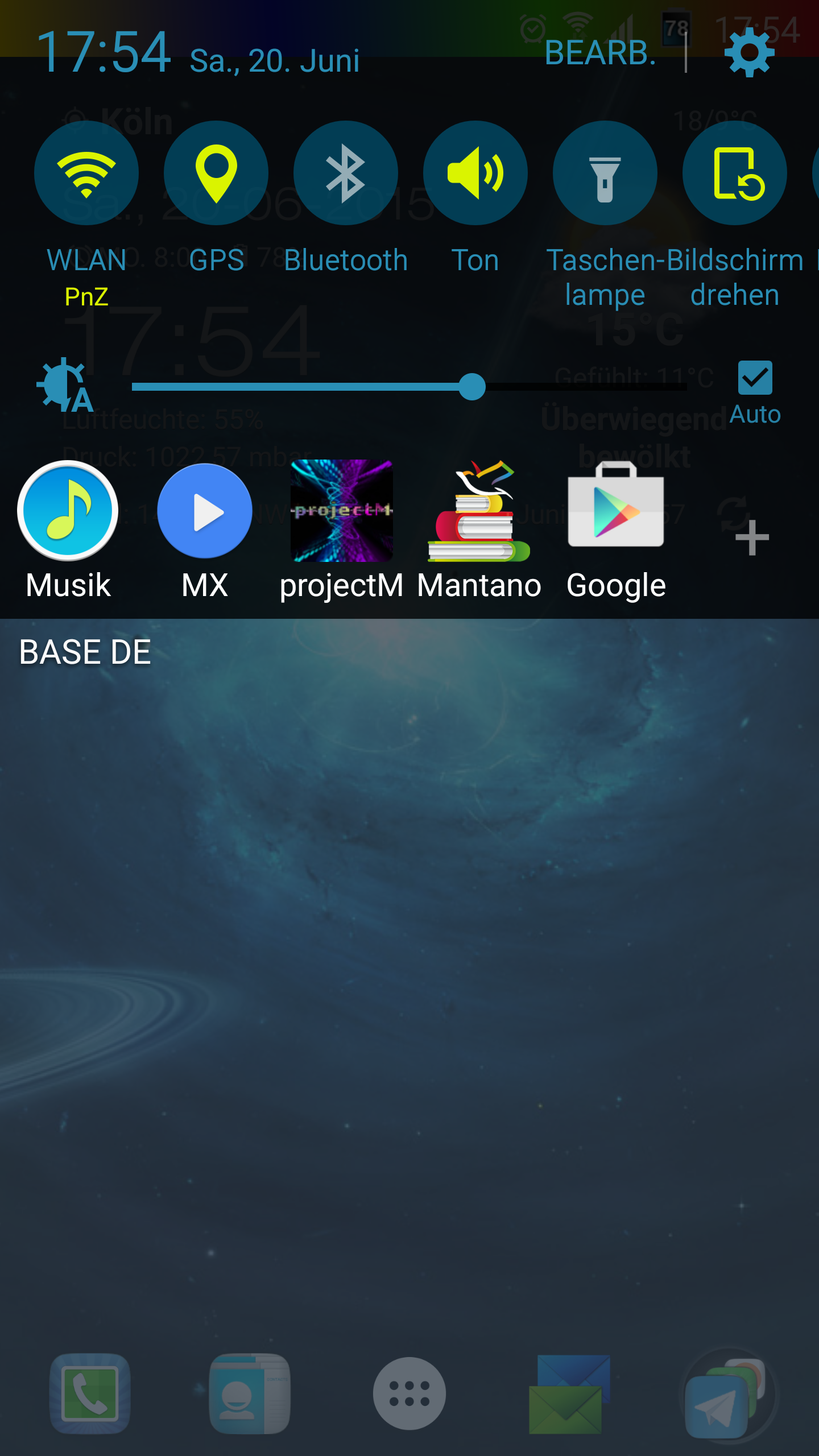Tap BEARB. to edit quick toggles

pos(600,53)
